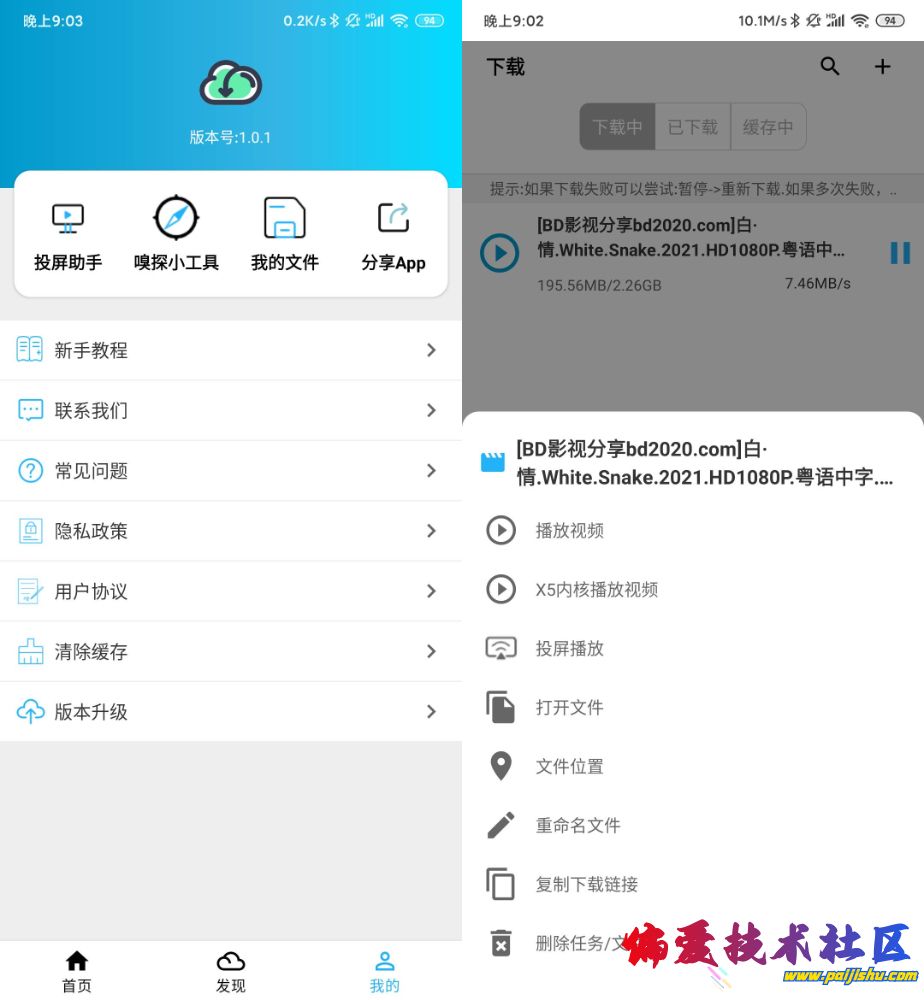Choose 重命名文件 to rename file

pos(577,825)
